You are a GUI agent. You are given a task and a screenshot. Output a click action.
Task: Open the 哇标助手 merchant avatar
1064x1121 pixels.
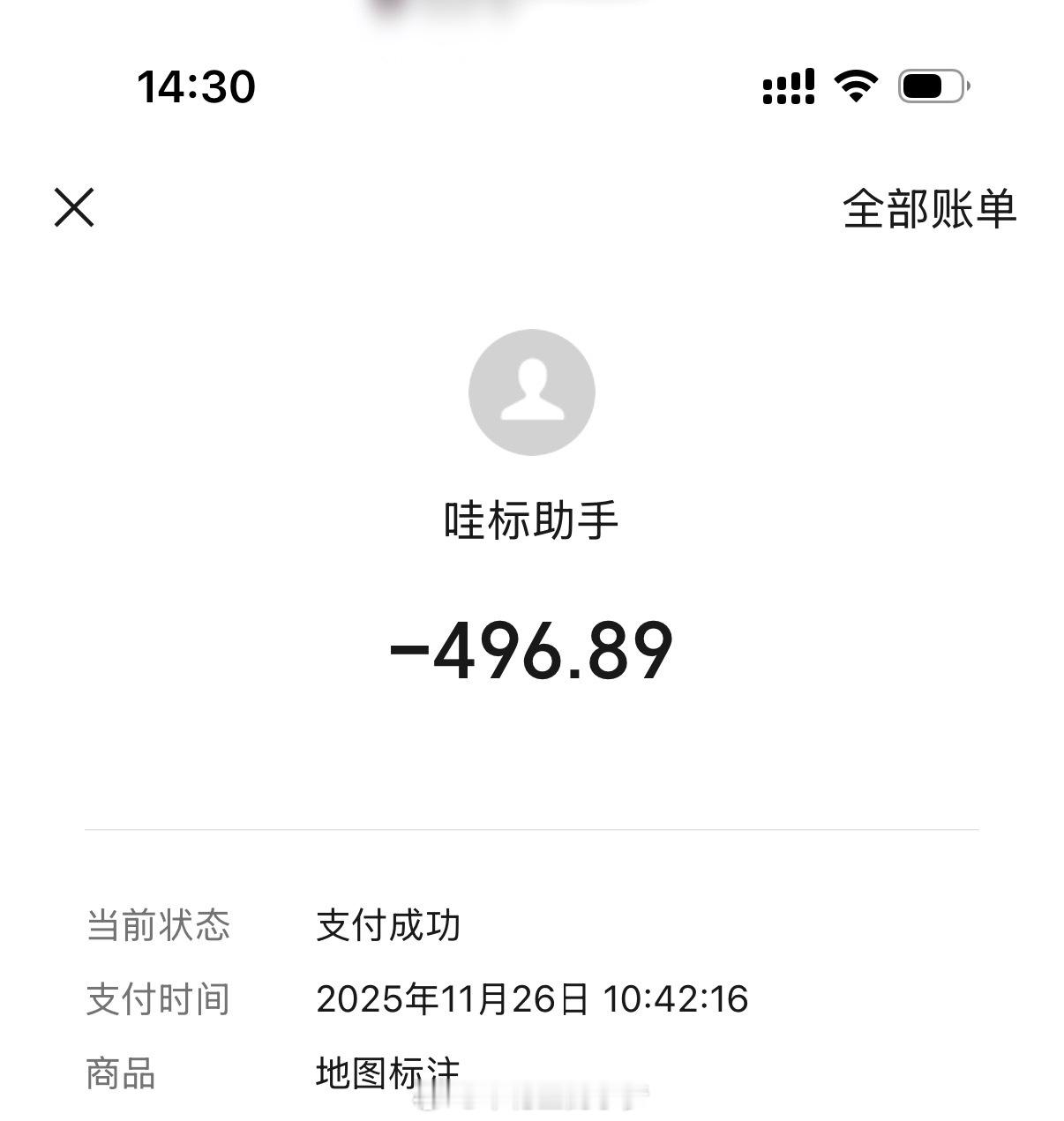tap(532, 392)
